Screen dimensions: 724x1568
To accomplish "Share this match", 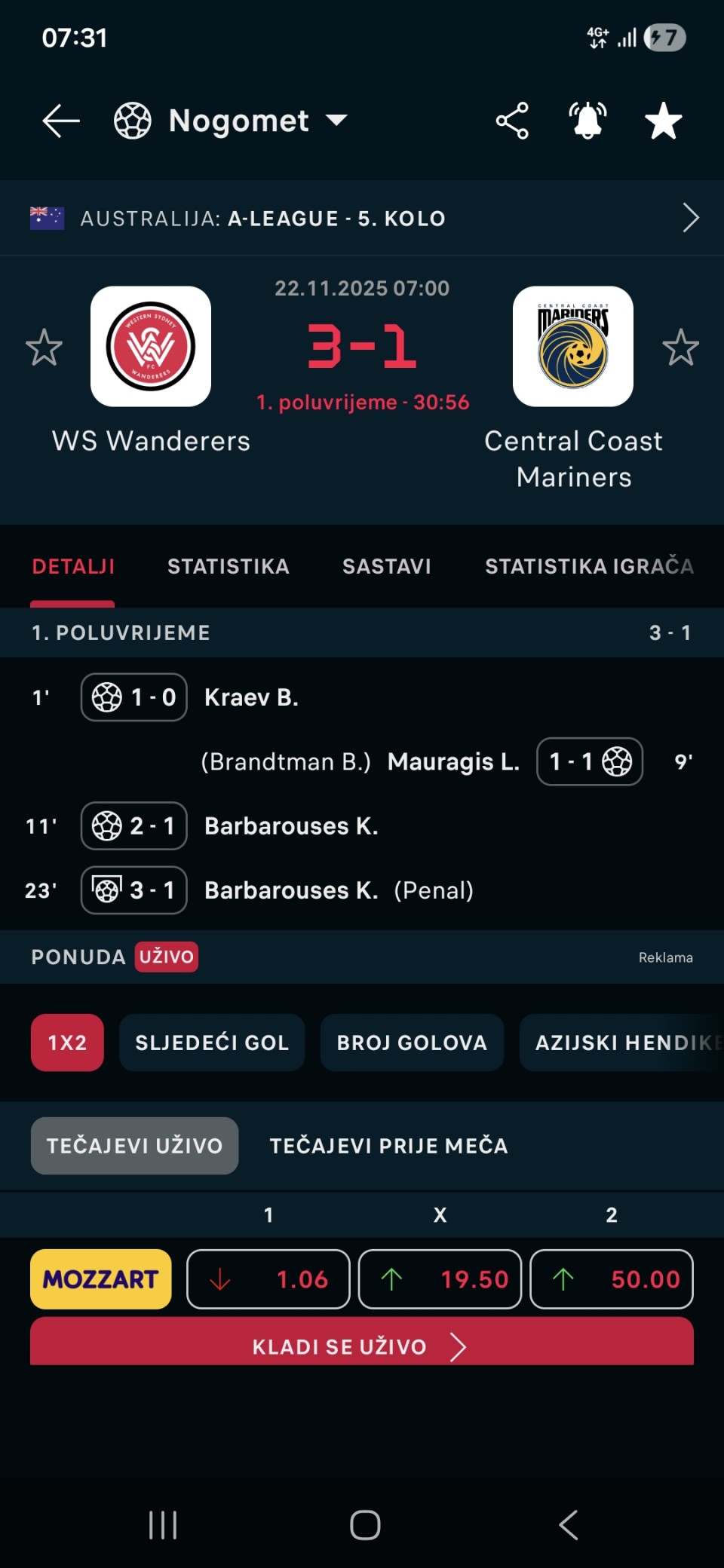I will [512, 121].
